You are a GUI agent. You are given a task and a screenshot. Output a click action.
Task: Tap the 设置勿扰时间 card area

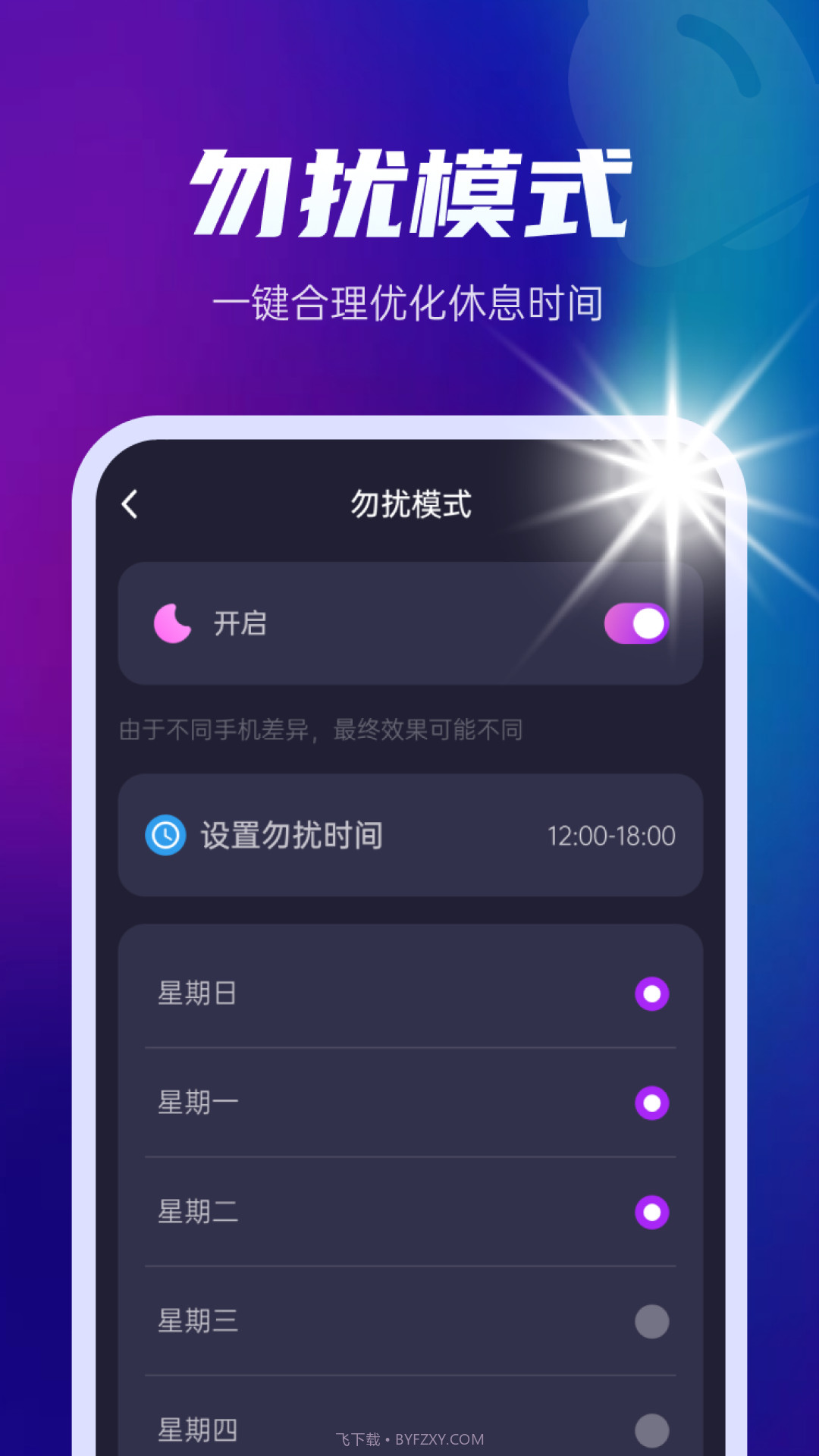(409, 834)
